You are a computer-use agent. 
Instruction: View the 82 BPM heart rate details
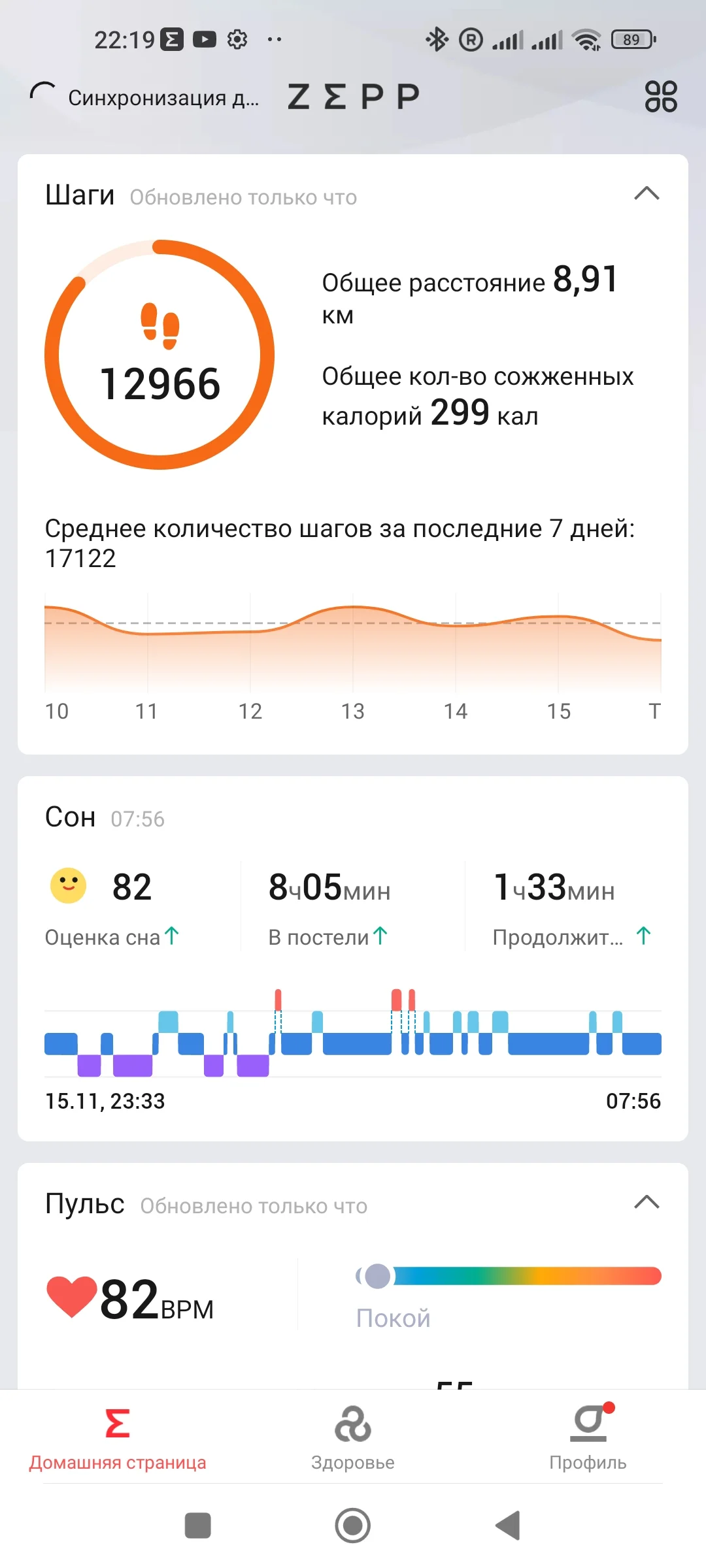pos(131,1299)
